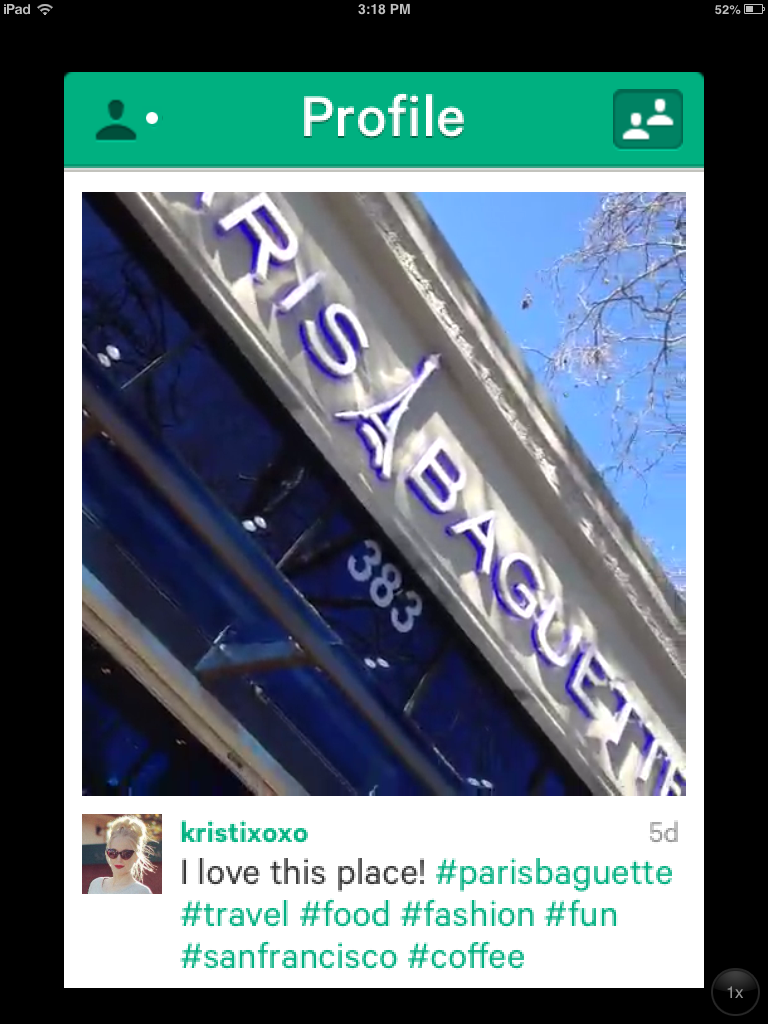Open the #parisbaguette hashtag

(x=554, y=873)
